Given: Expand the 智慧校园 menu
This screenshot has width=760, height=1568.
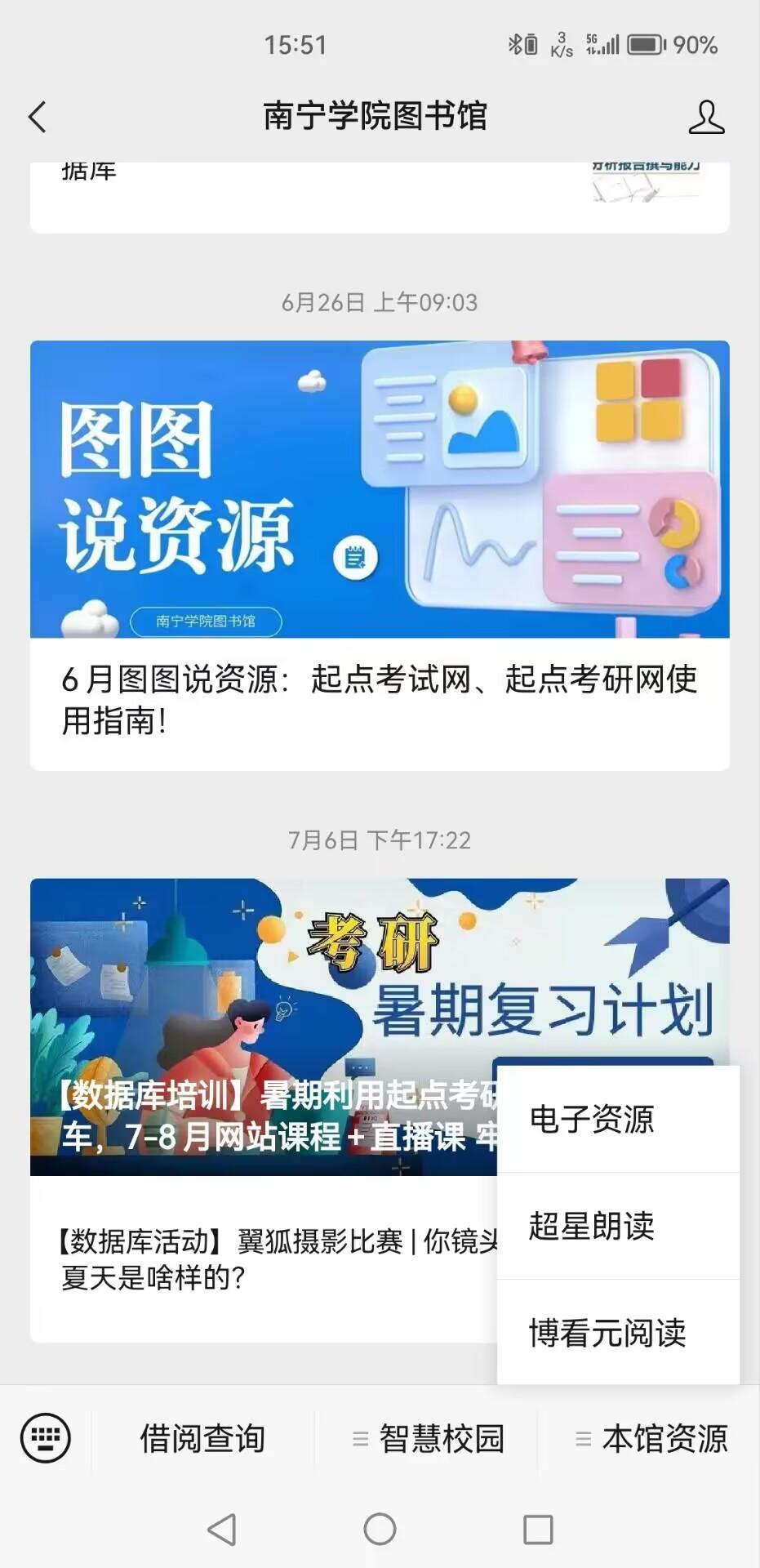Looking at the screenshot, I should (429, 1439).
